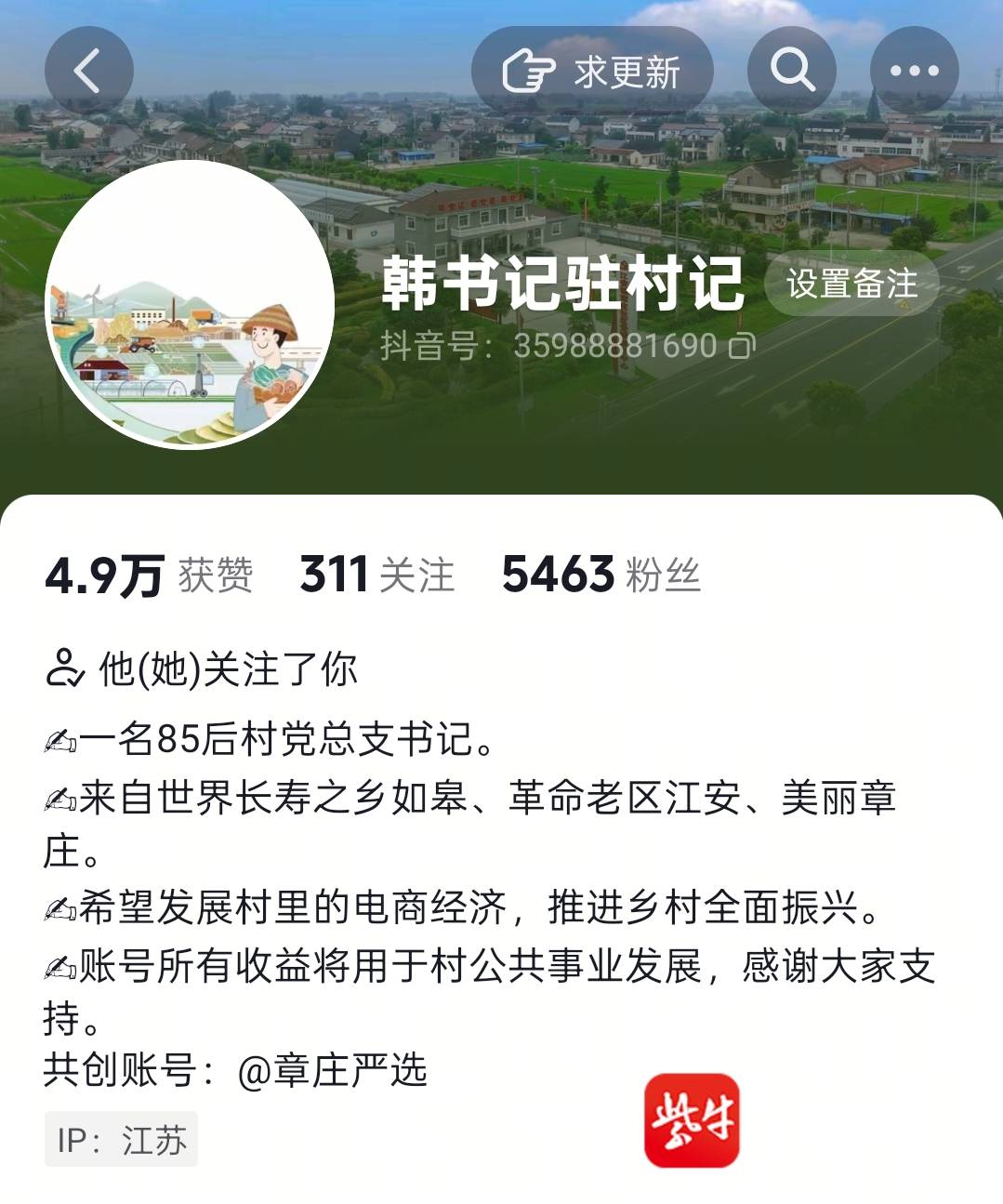
Task: Open the three-dot overflow menu
Action: (x=914, y=71)
